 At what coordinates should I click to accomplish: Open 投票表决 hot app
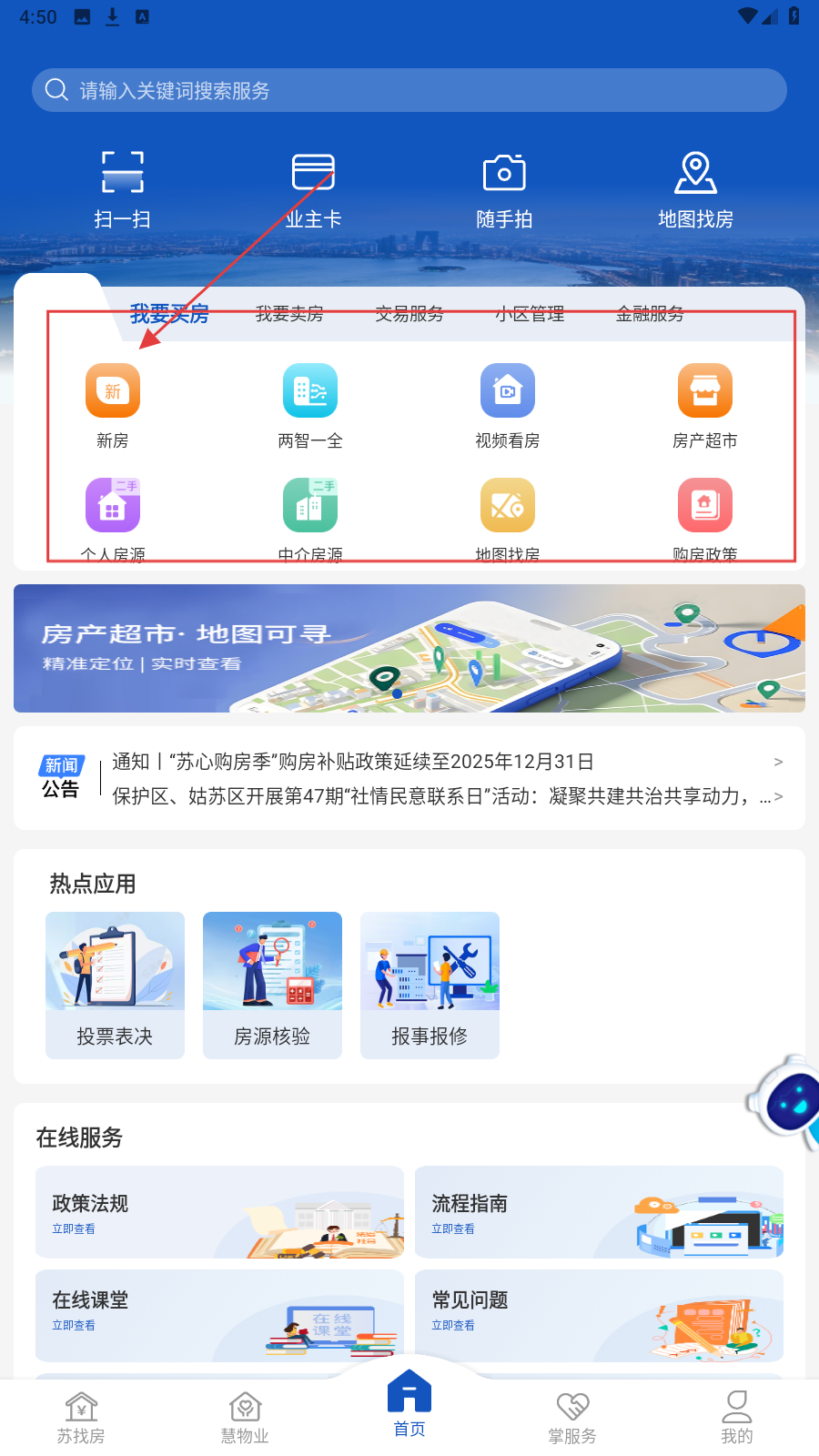coord(115,985)
